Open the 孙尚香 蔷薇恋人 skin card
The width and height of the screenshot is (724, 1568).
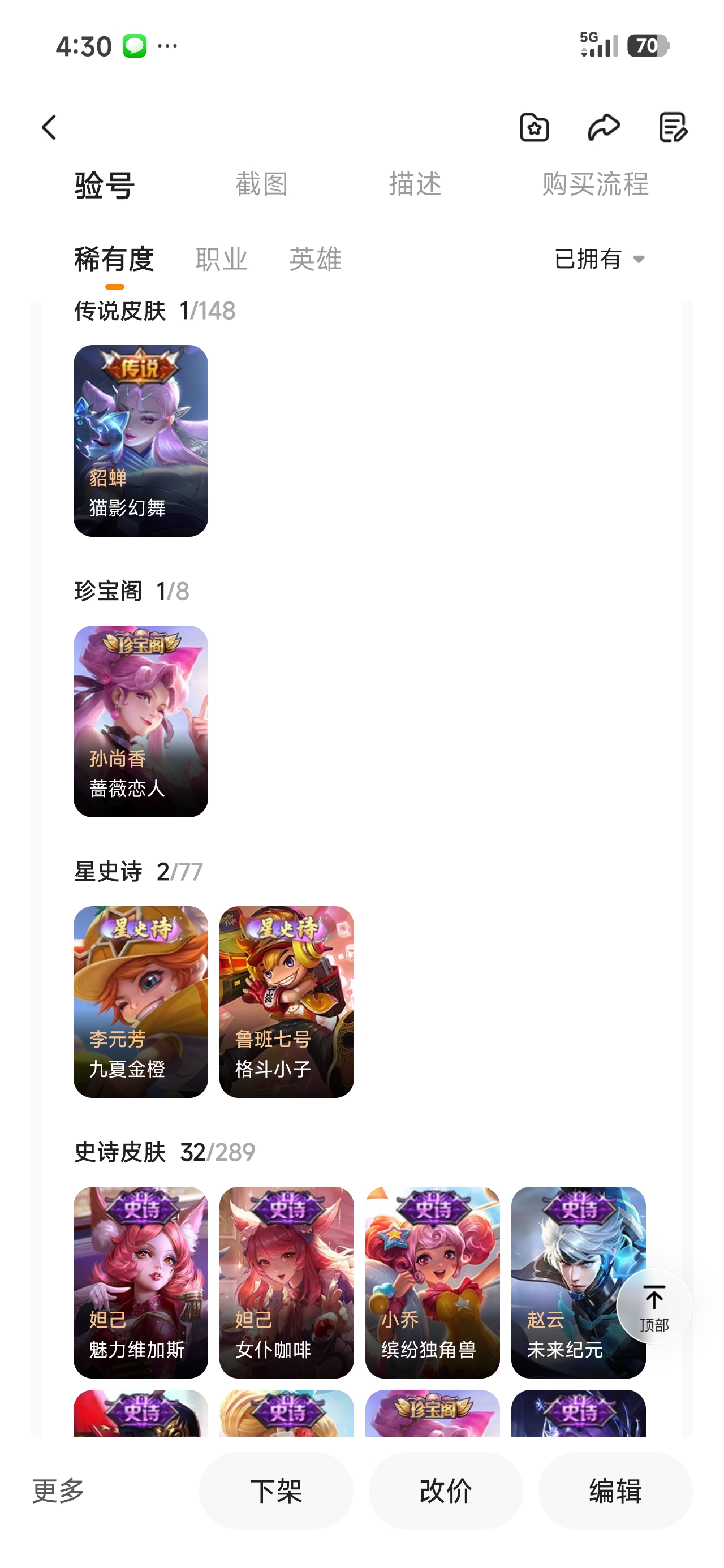click(141, 721)
